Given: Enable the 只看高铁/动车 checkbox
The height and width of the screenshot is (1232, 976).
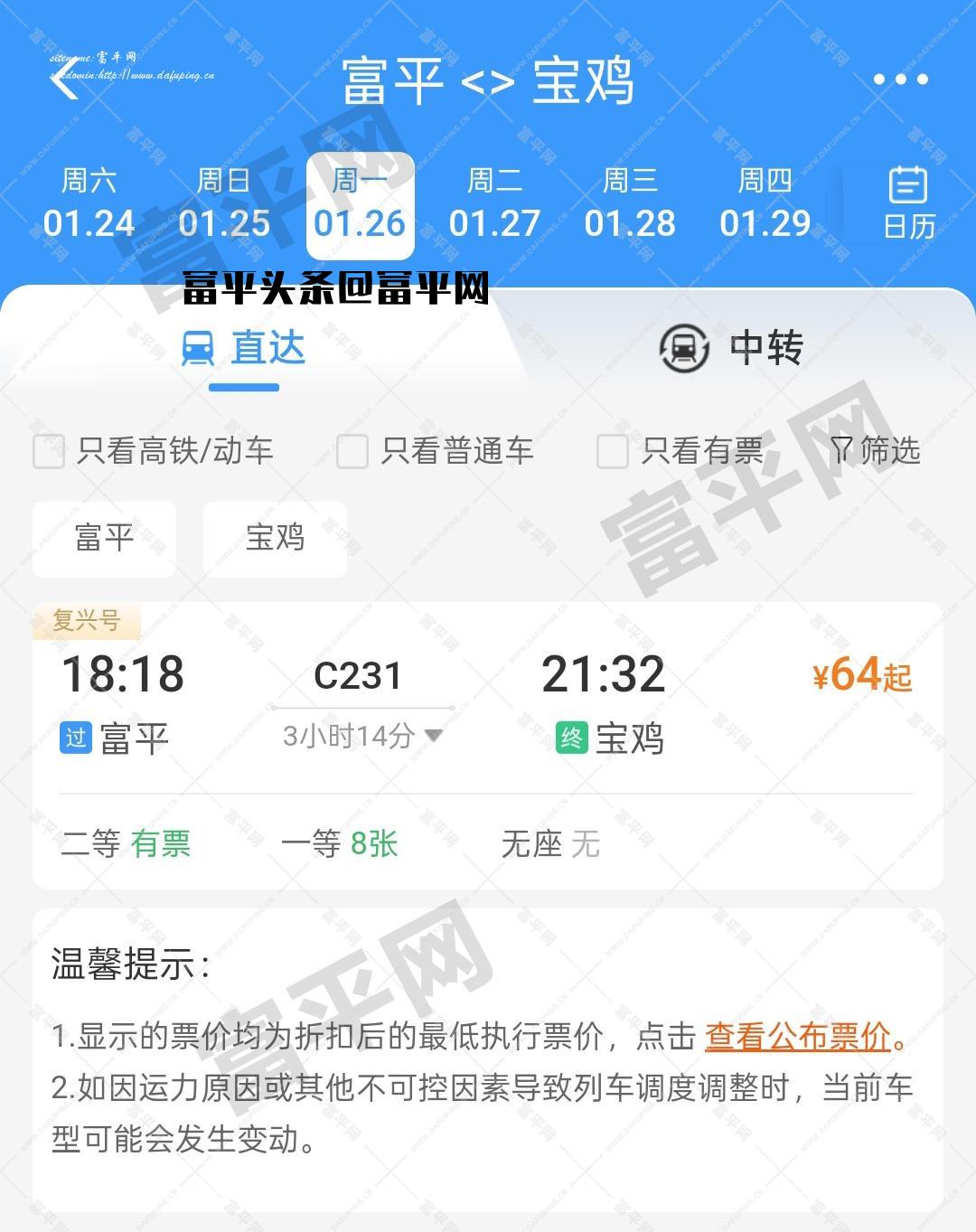Looking at the screenshot, I should click(x=47, y=452).
